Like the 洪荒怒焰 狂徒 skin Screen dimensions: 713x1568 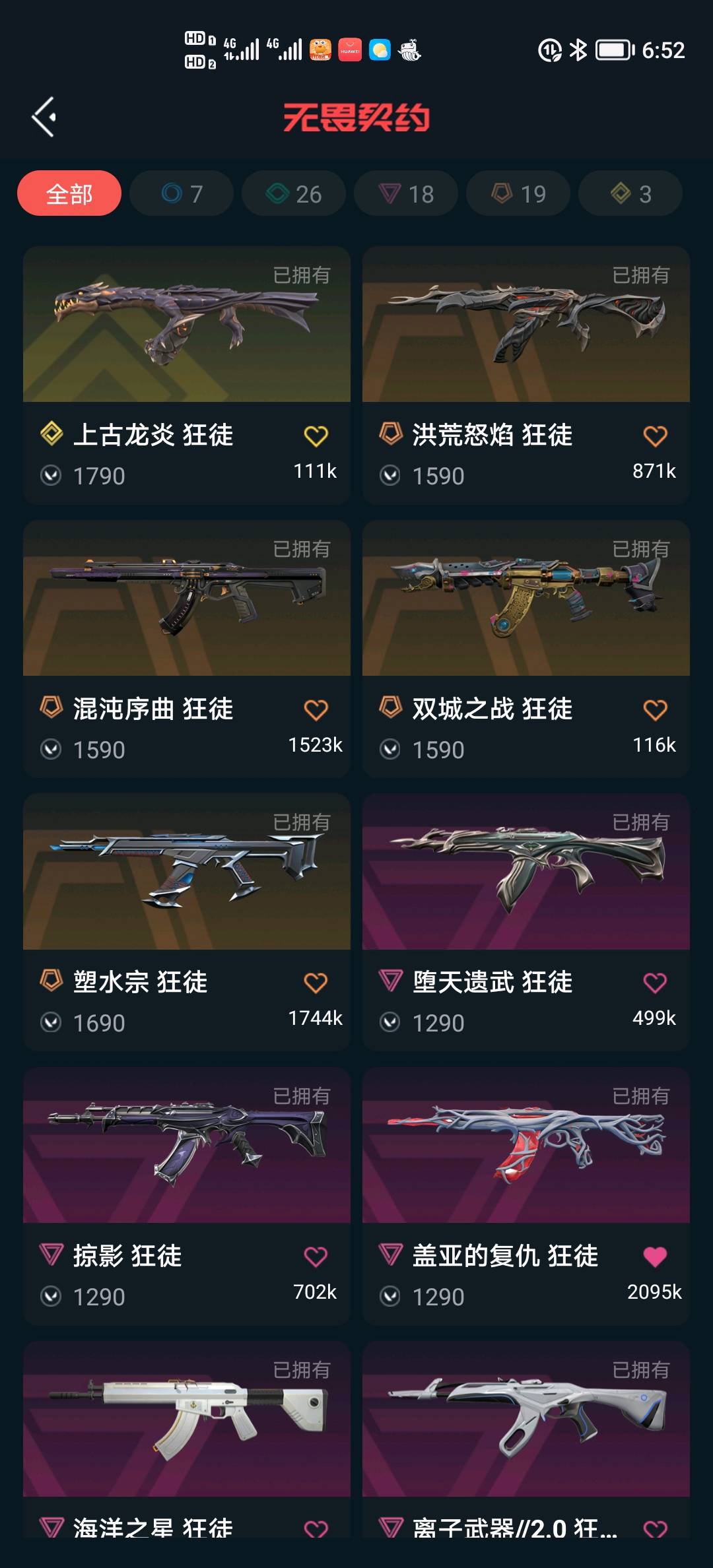655,436
